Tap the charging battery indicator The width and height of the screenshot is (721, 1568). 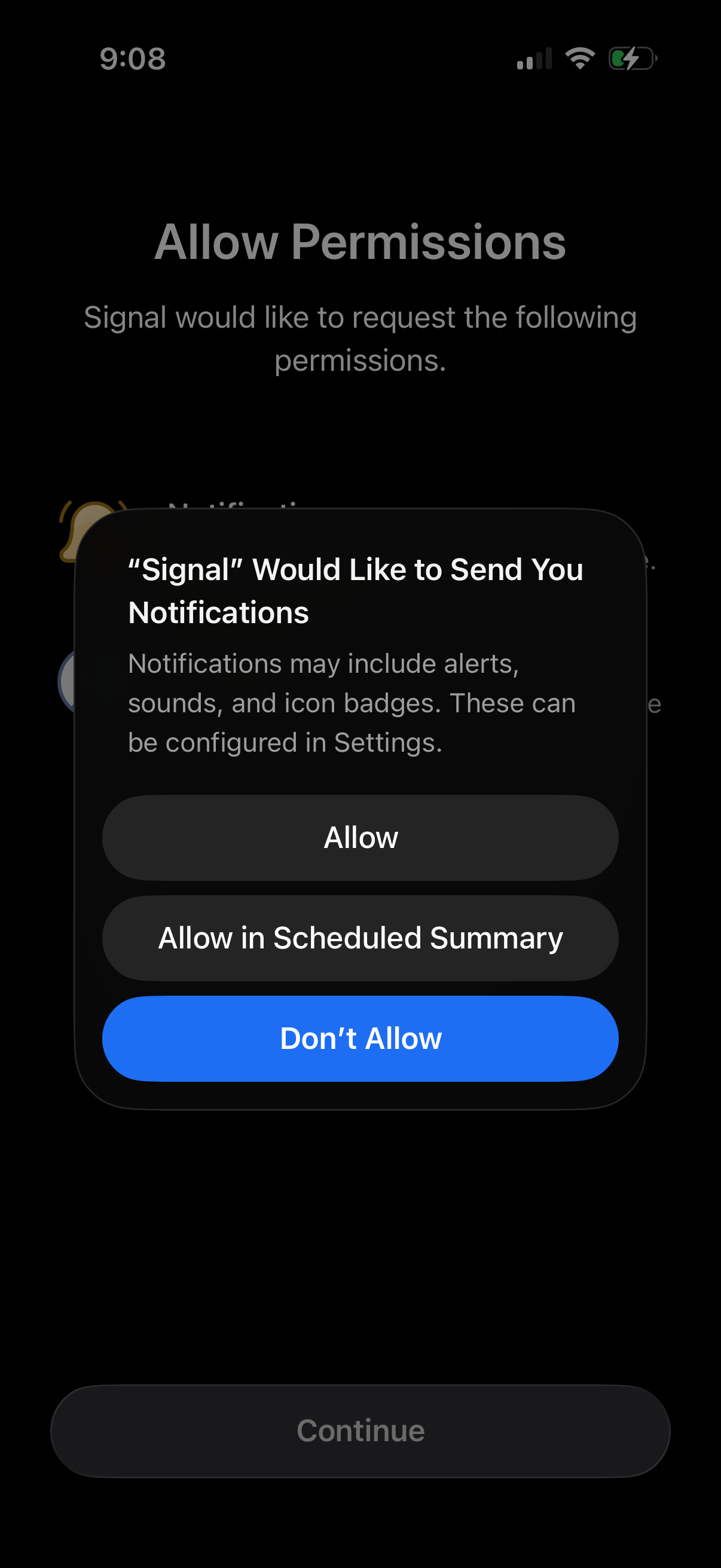(631, 59)
